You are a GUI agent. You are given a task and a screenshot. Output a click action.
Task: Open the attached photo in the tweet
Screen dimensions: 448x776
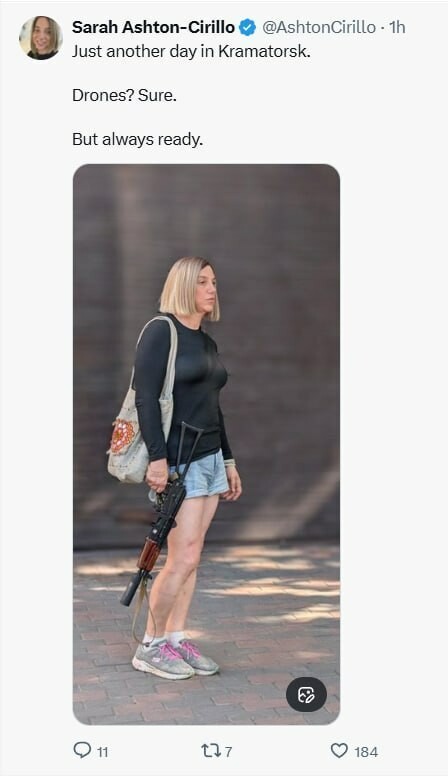coord(206,444)
